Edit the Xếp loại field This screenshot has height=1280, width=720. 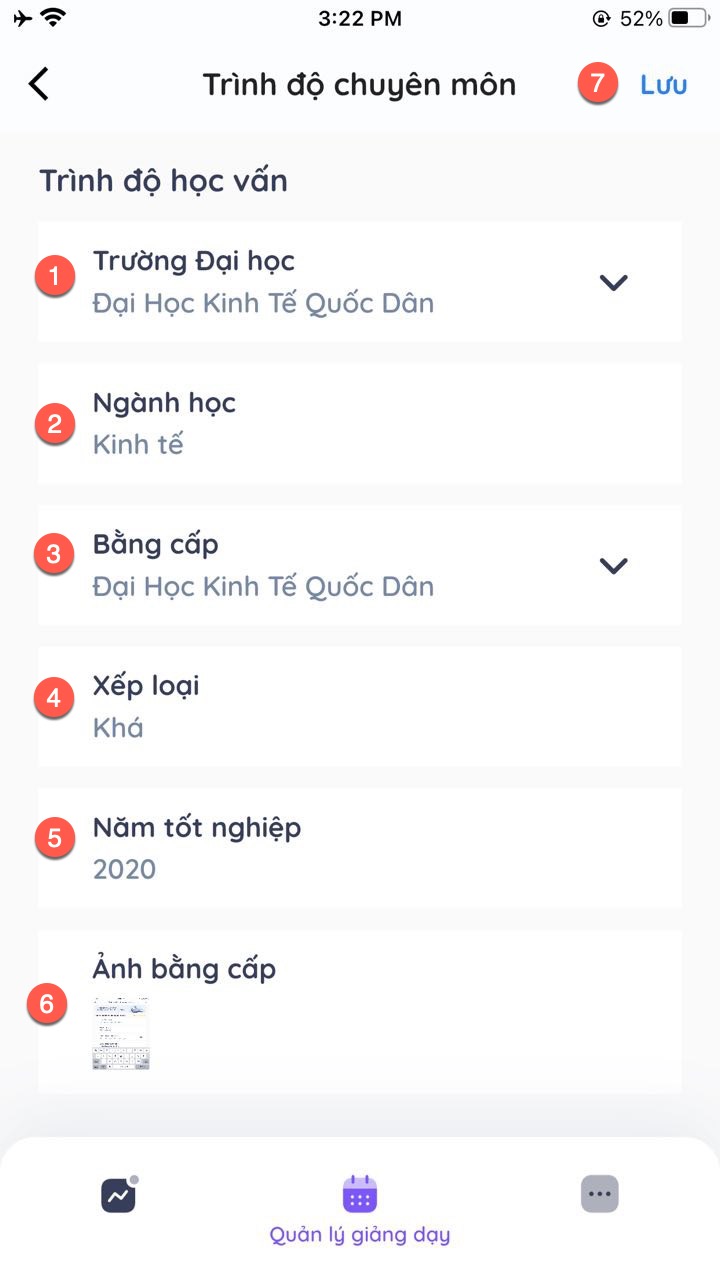[x=360, y=707]
